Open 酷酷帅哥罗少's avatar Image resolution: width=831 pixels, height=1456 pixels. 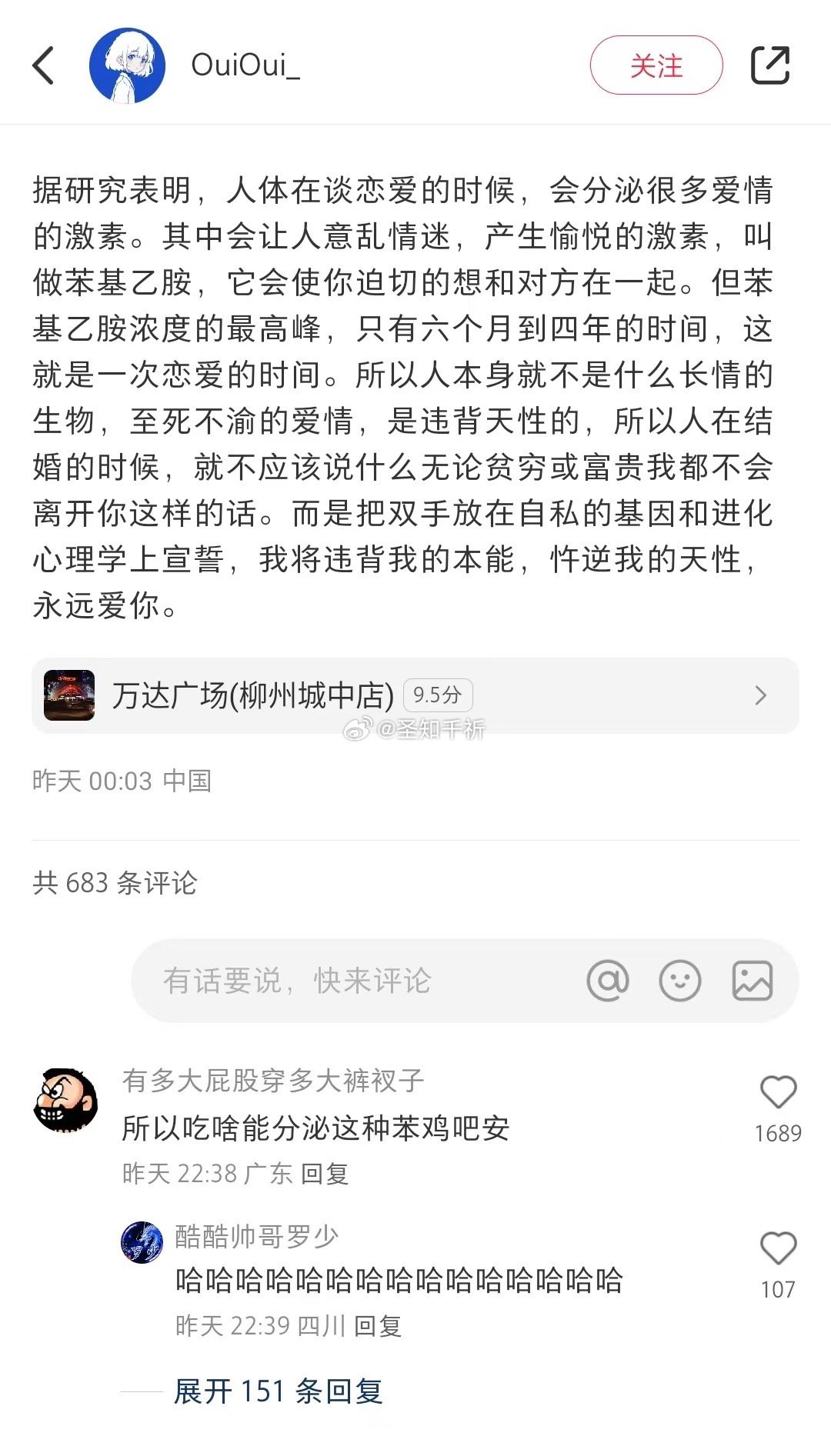[142, 1241]
